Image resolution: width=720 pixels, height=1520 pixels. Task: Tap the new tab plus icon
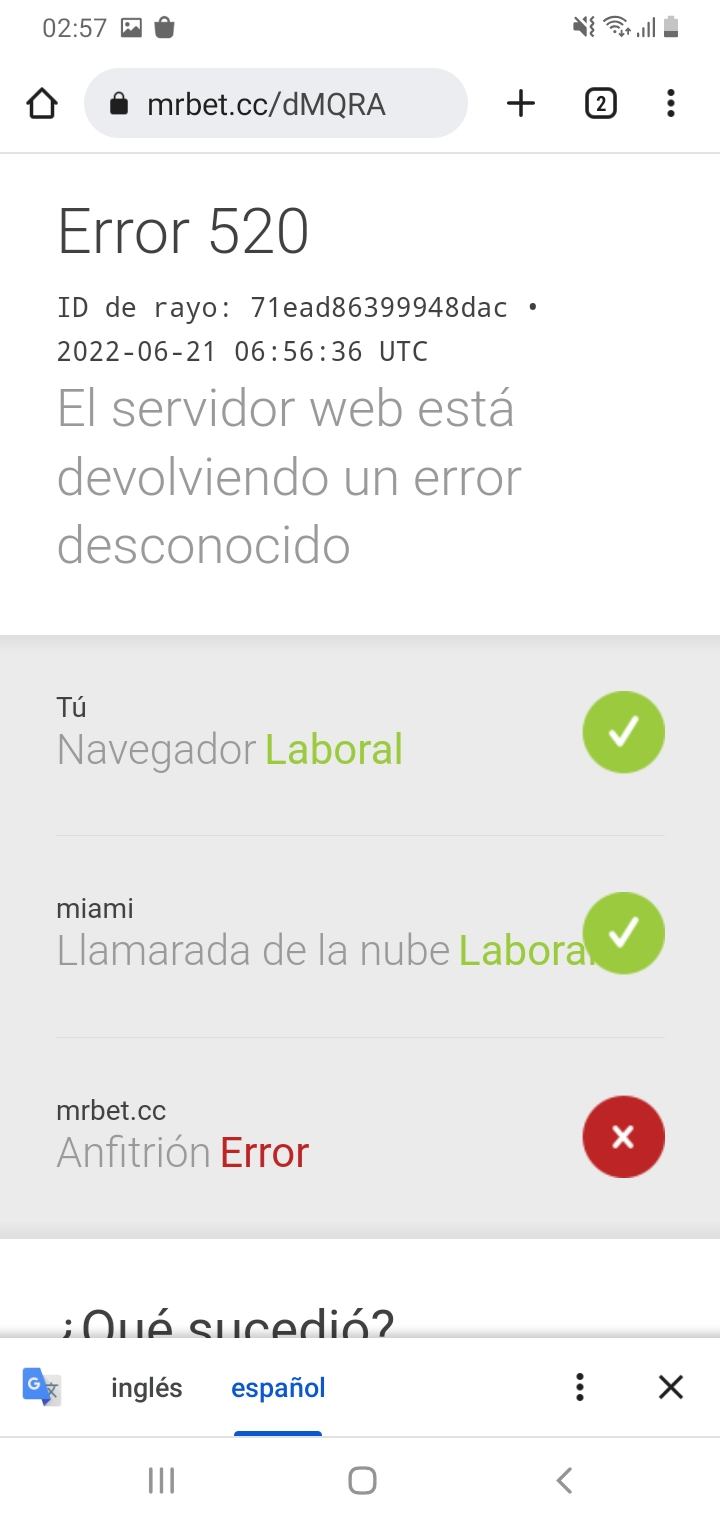pos(520,102)
